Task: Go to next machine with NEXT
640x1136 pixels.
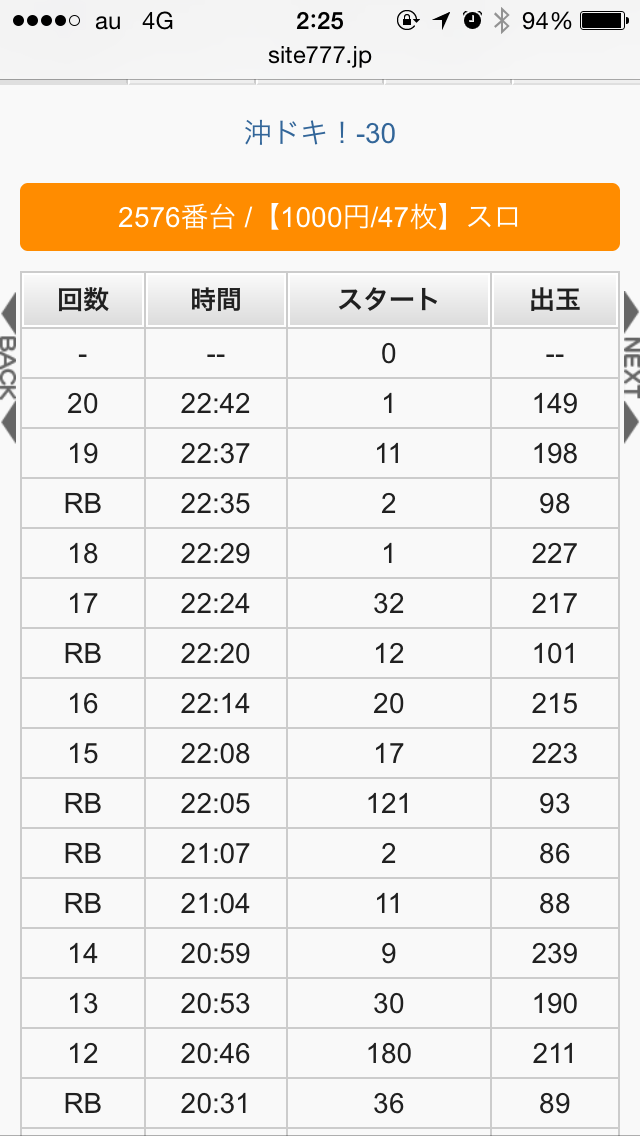Action: pyautogui.click(x=631, y=367)
